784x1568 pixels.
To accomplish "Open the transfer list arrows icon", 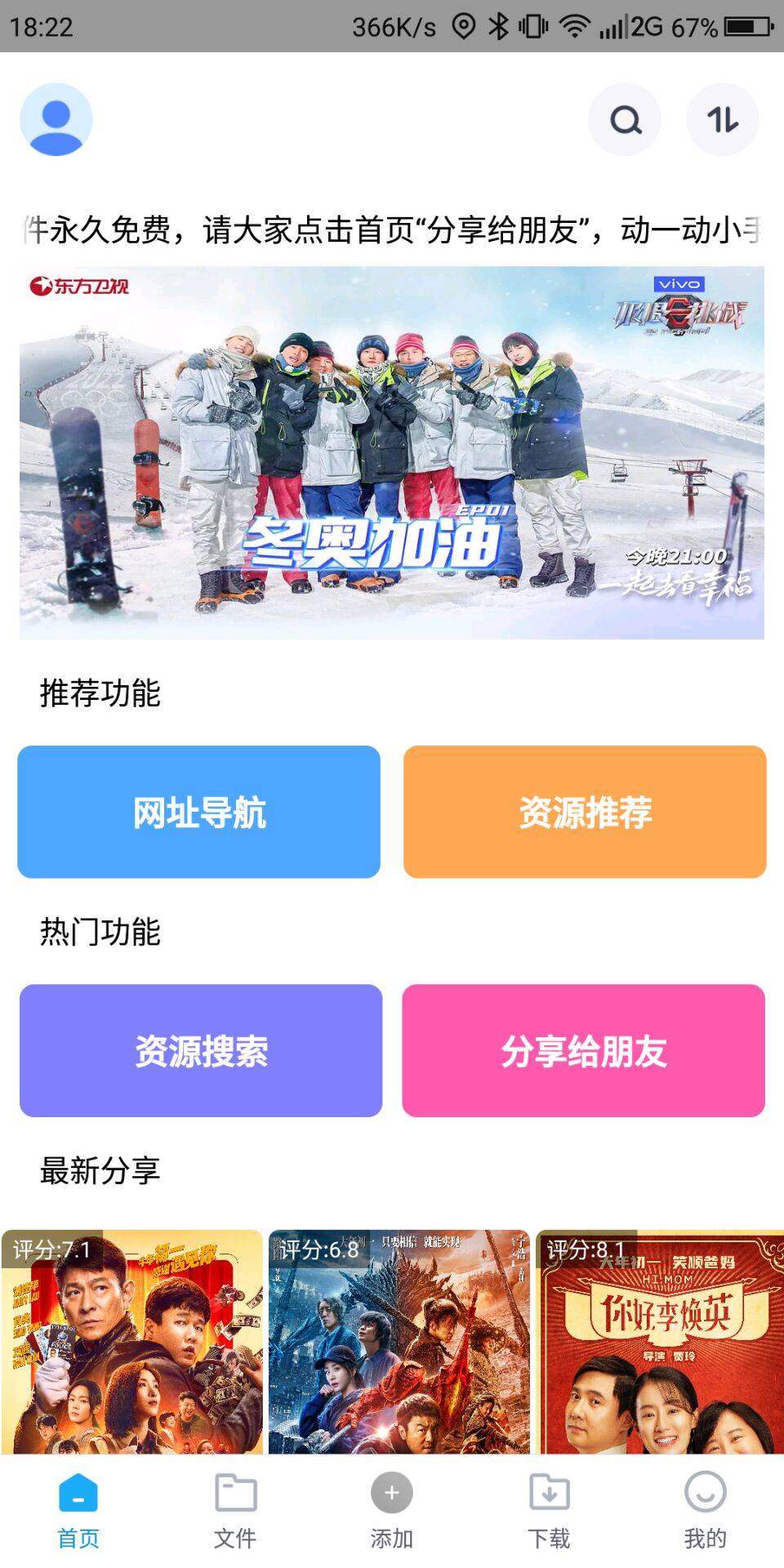I will pos(722,120).
